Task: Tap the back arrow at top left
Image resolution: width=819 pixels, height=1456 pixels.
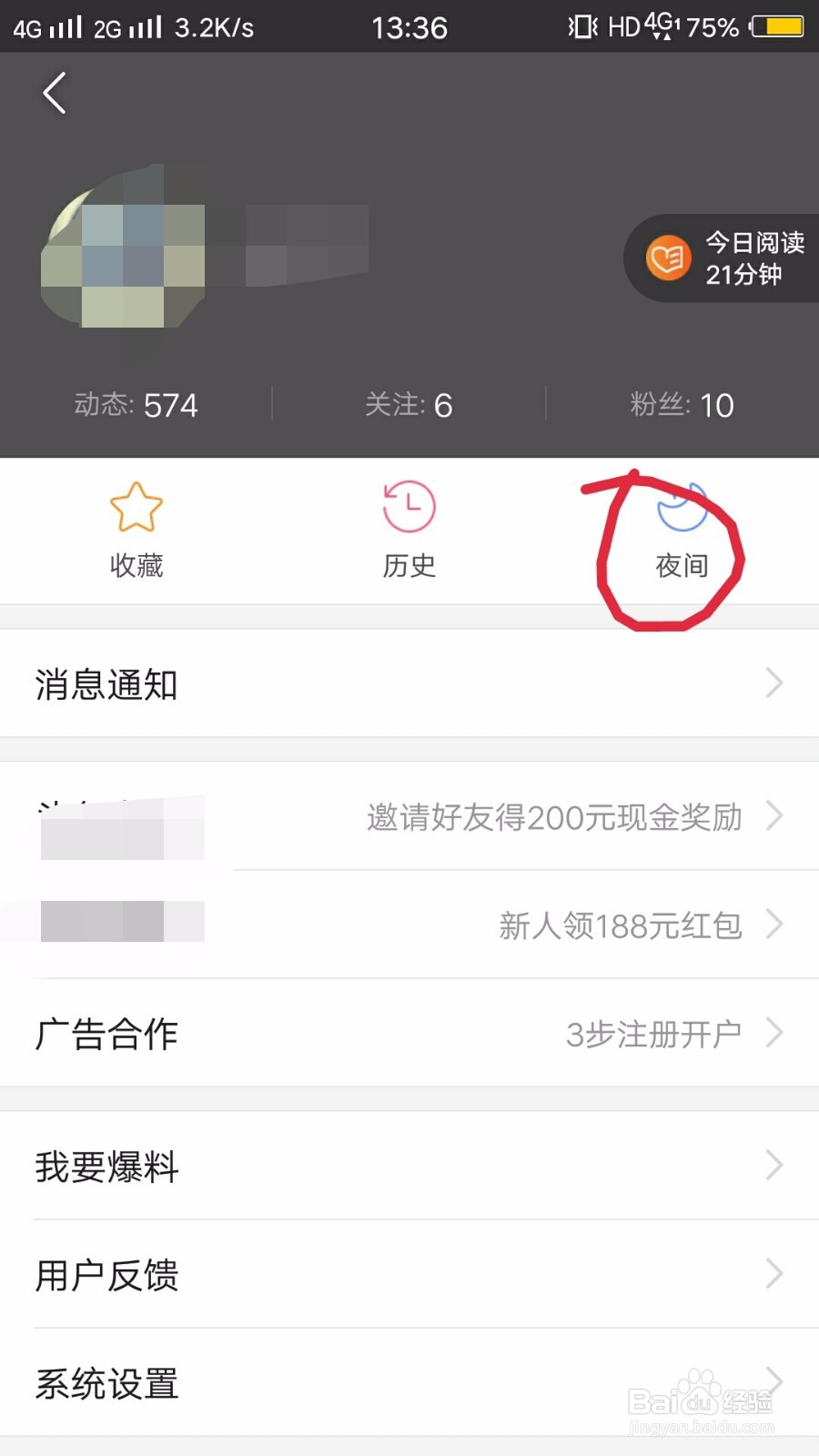Action: [x=55, y=92]
